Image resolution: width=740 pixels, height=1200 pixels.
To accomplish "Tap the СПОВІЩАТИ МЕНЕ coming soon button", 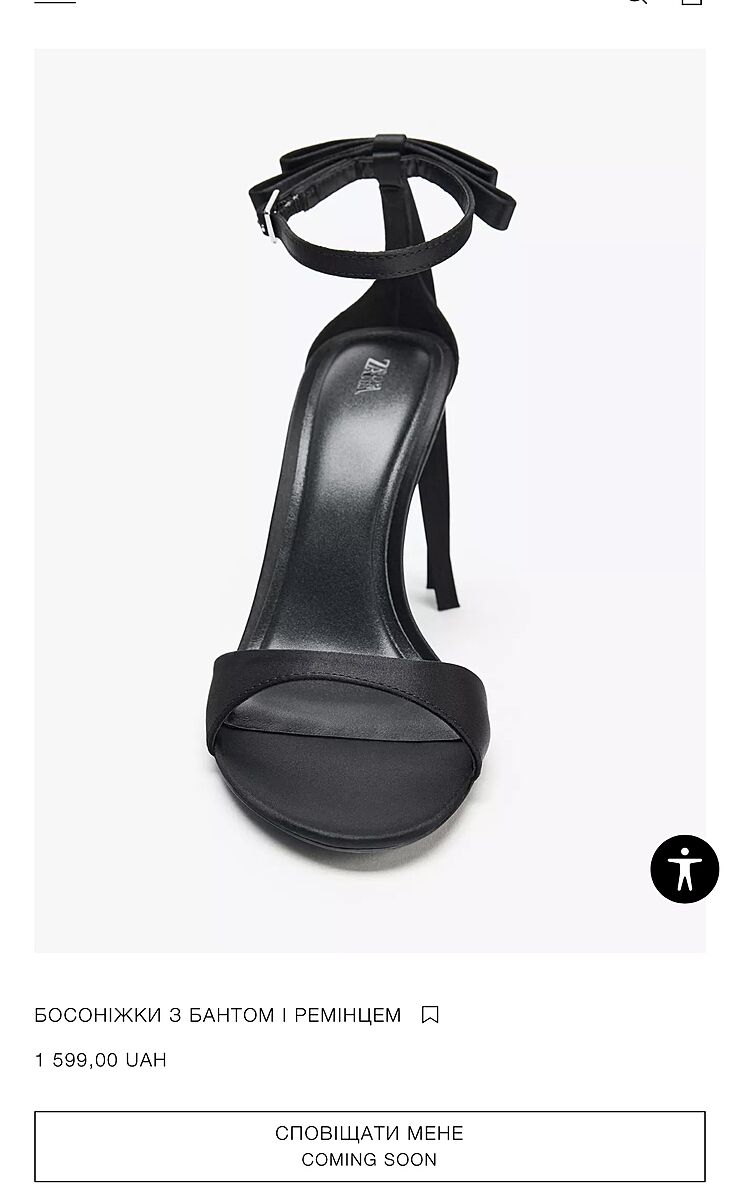I will [x=369, y=1146].
